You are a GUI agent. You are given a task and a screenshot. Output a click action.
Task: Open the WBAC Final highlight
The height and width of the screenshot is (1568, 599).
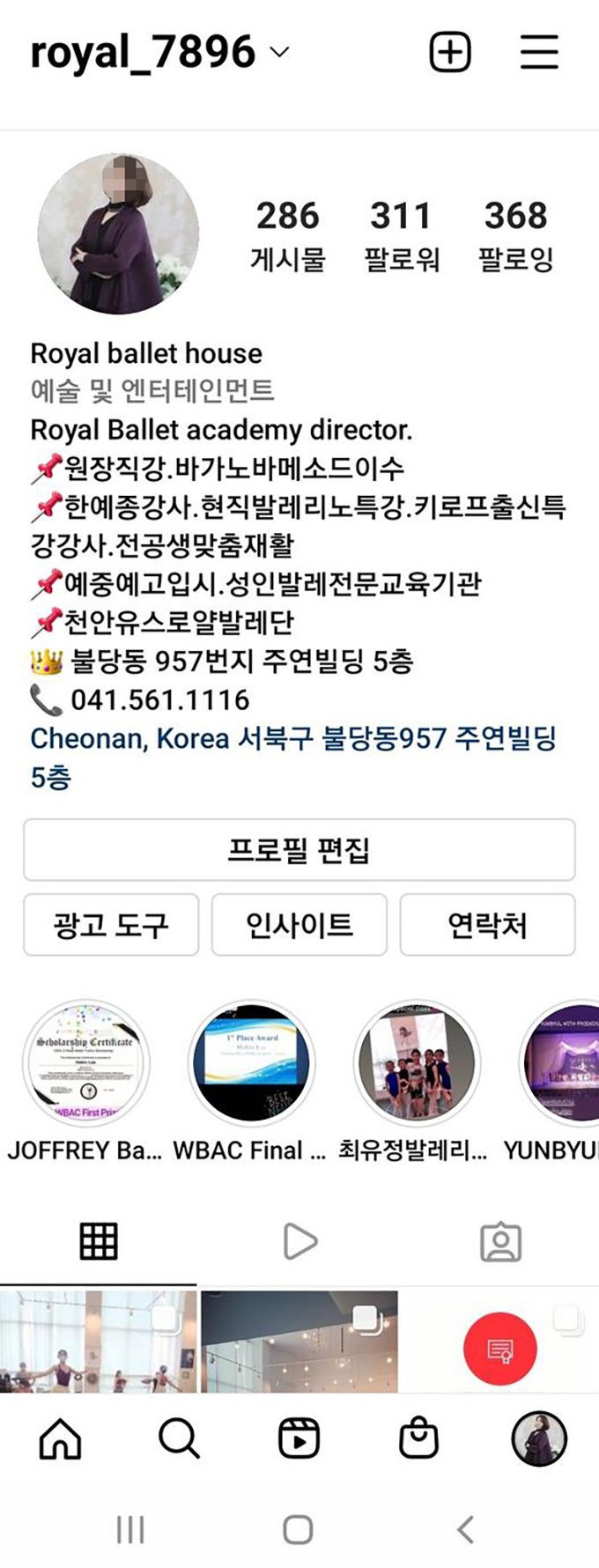click(251, 1064)
